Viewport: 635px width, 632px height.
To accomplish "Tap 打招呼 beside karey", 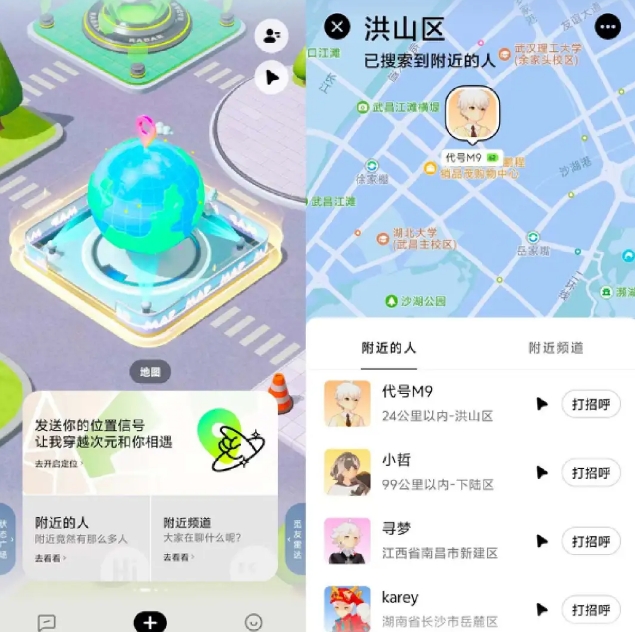I will pyautogui.click(x=590, y=608).
